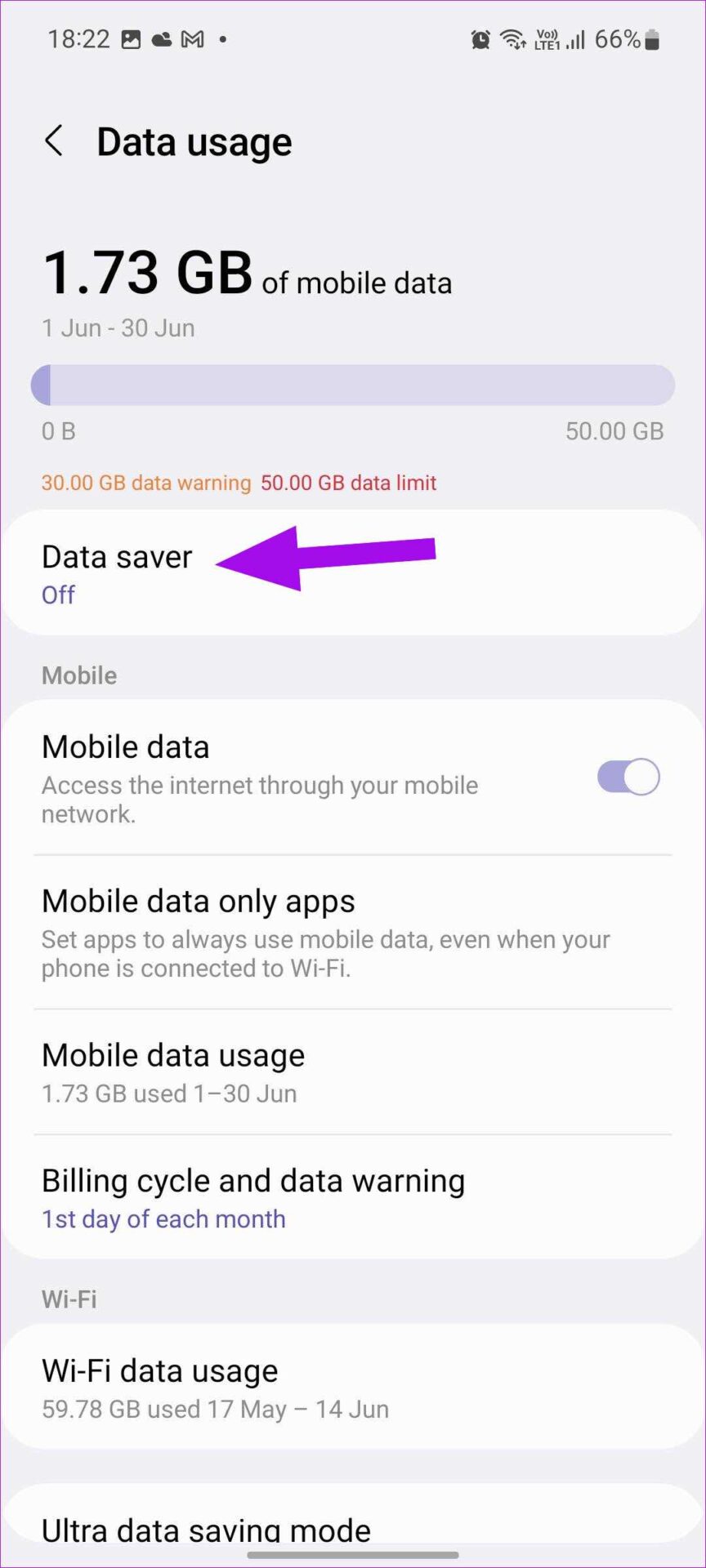Toggle the Mobile data switch off

pos(628,777)
